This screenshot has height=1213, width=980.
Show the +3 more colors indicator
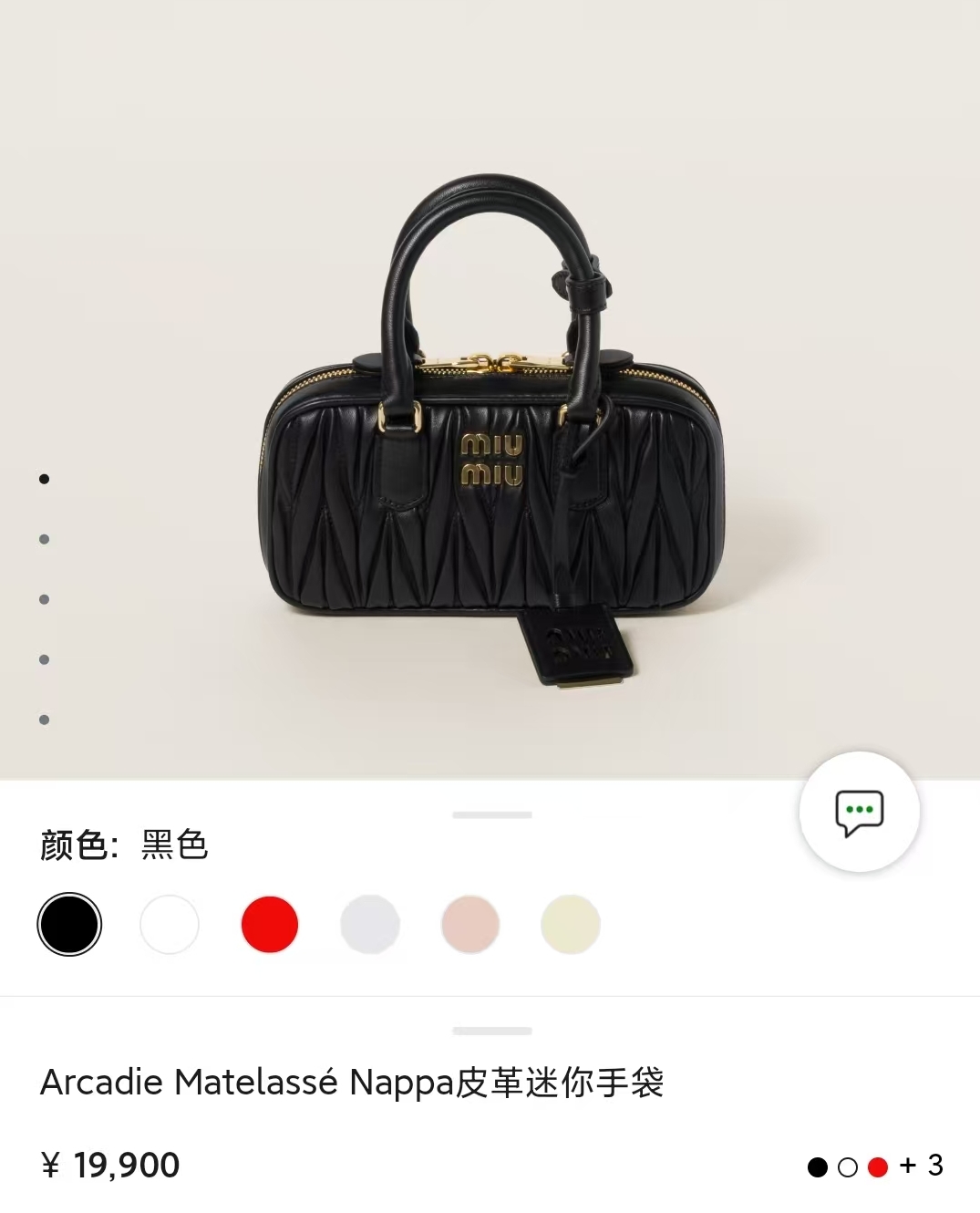(x=922, y=1166)
